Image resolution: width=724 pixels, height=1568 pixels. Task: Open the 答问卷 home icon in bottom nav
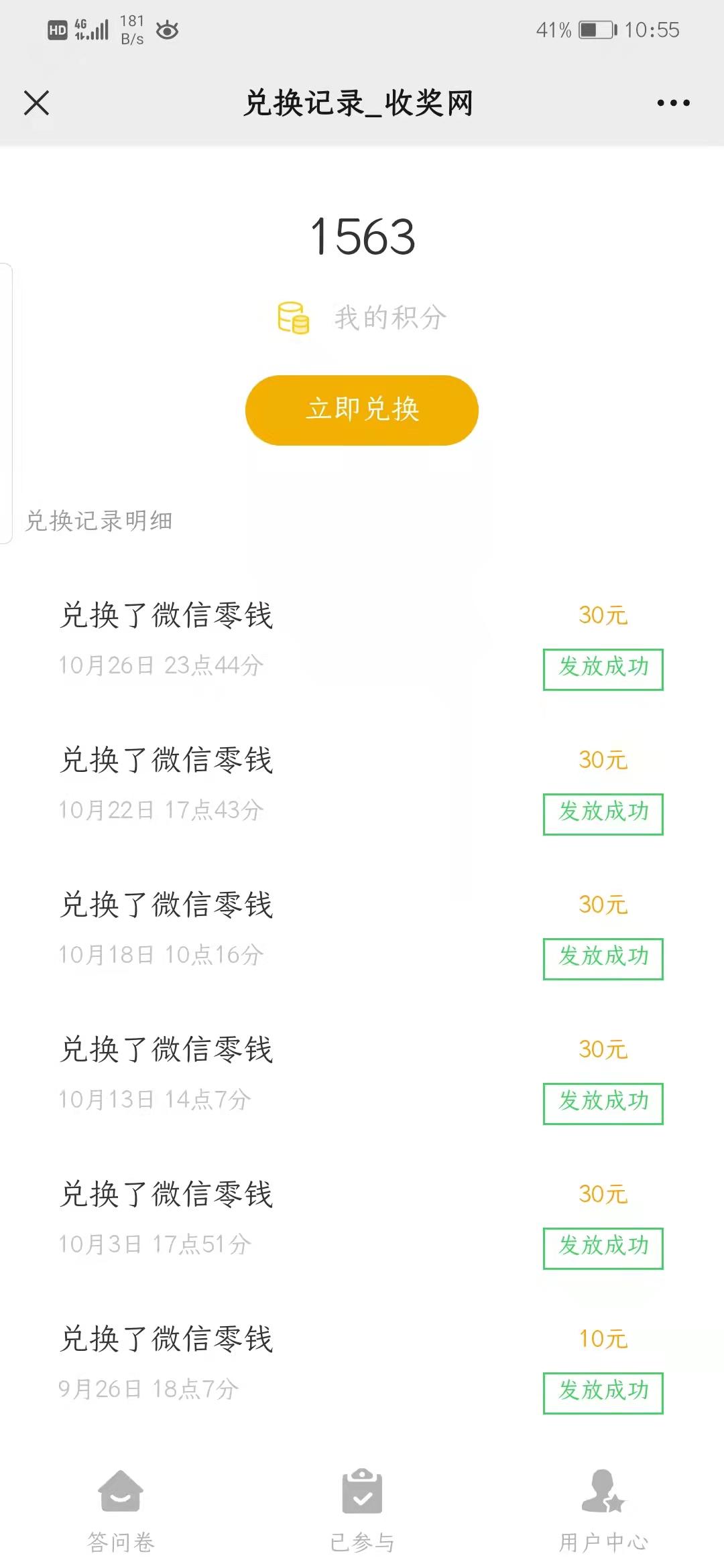[121, 1491]
